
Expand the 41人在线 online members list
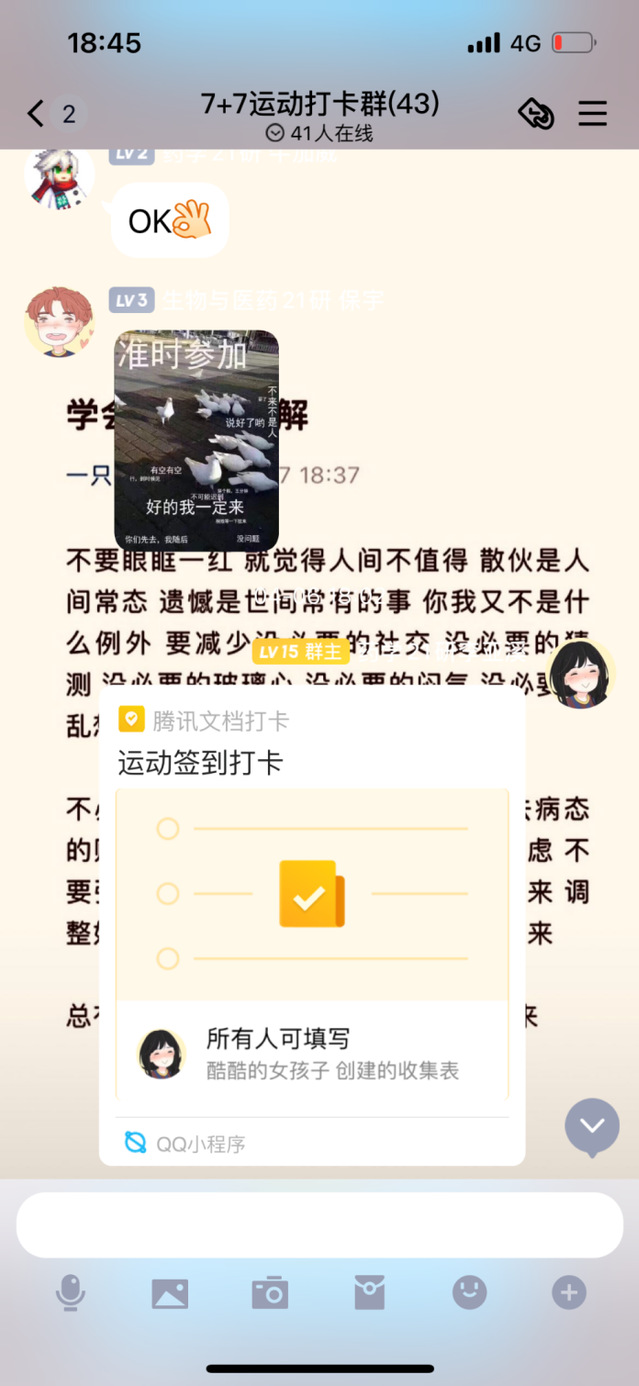coord(320,134)
